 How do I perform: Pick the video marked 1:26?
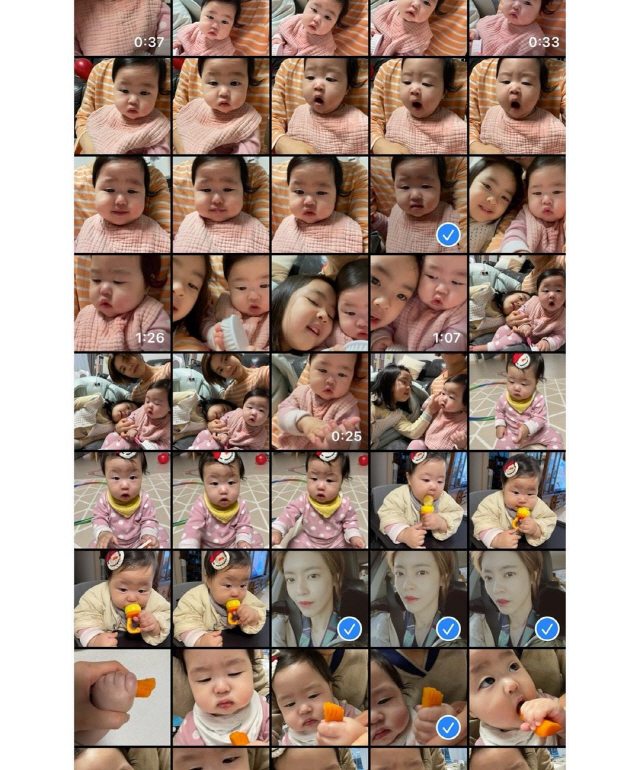click(122, 302)
